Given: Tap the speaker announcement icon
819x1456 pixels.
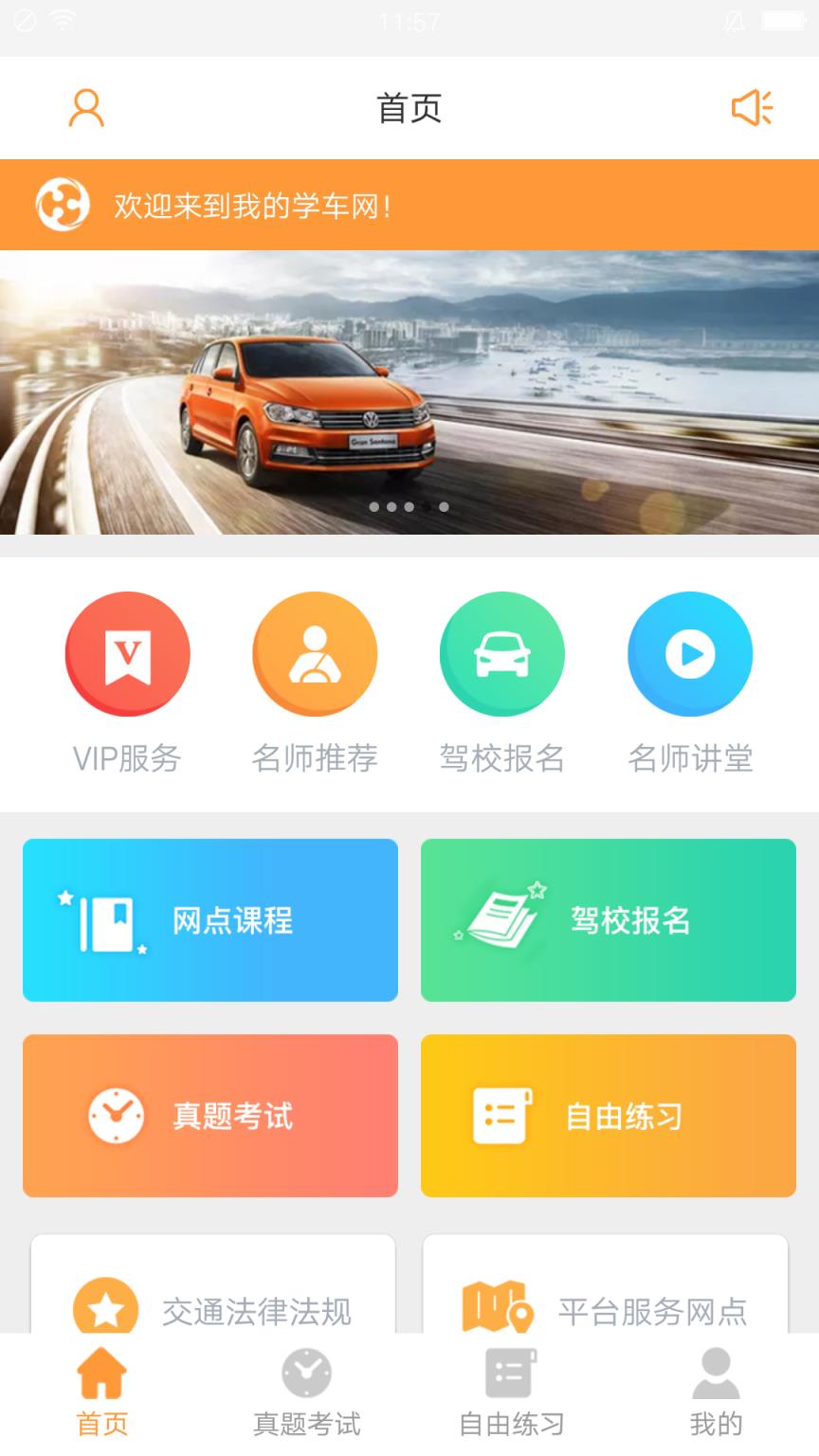Looking at the screenshot, I should [x=752, y=106].
